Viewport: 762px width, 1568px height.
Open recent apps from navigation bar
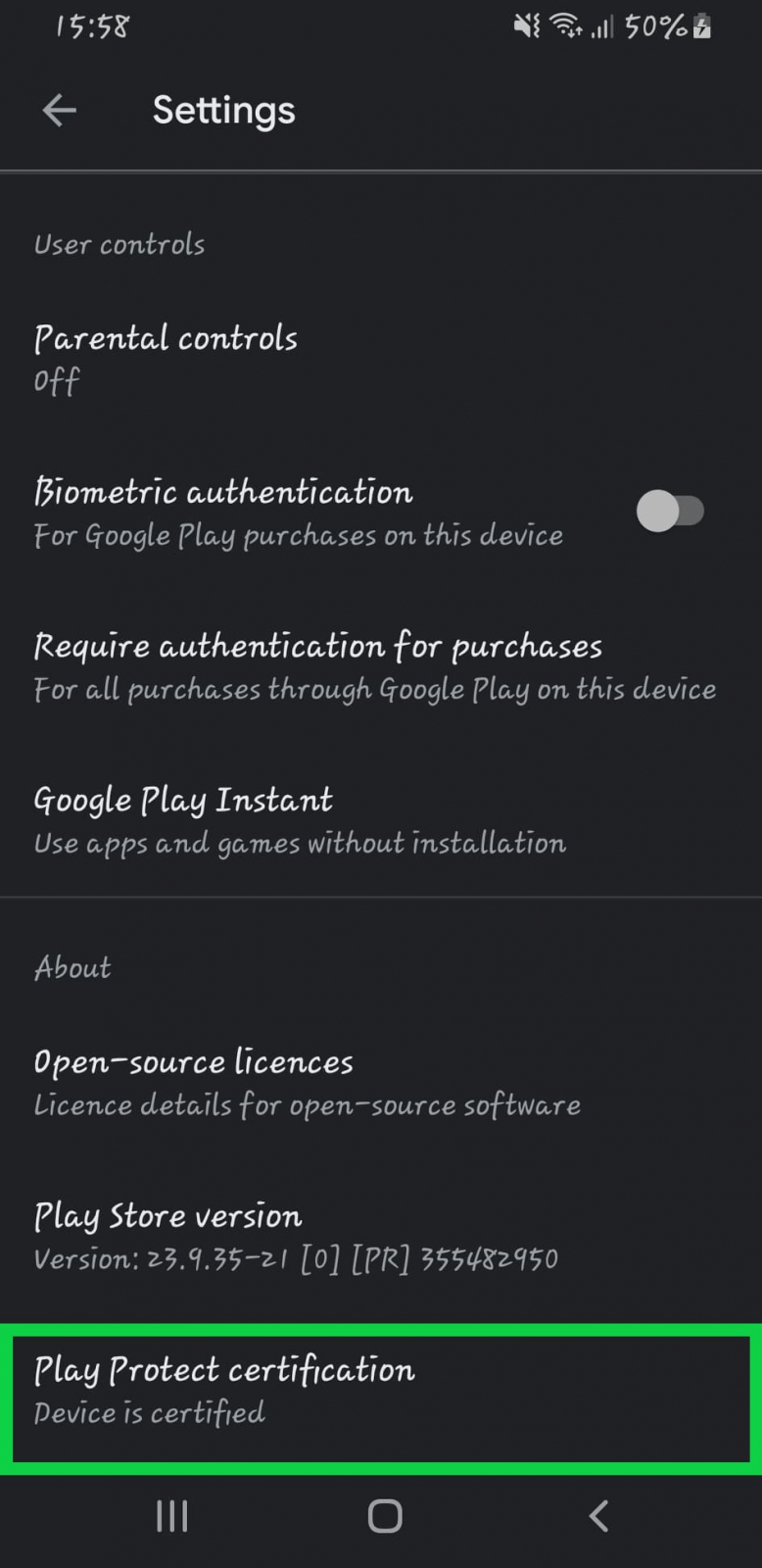click(x=172, y=1516)
